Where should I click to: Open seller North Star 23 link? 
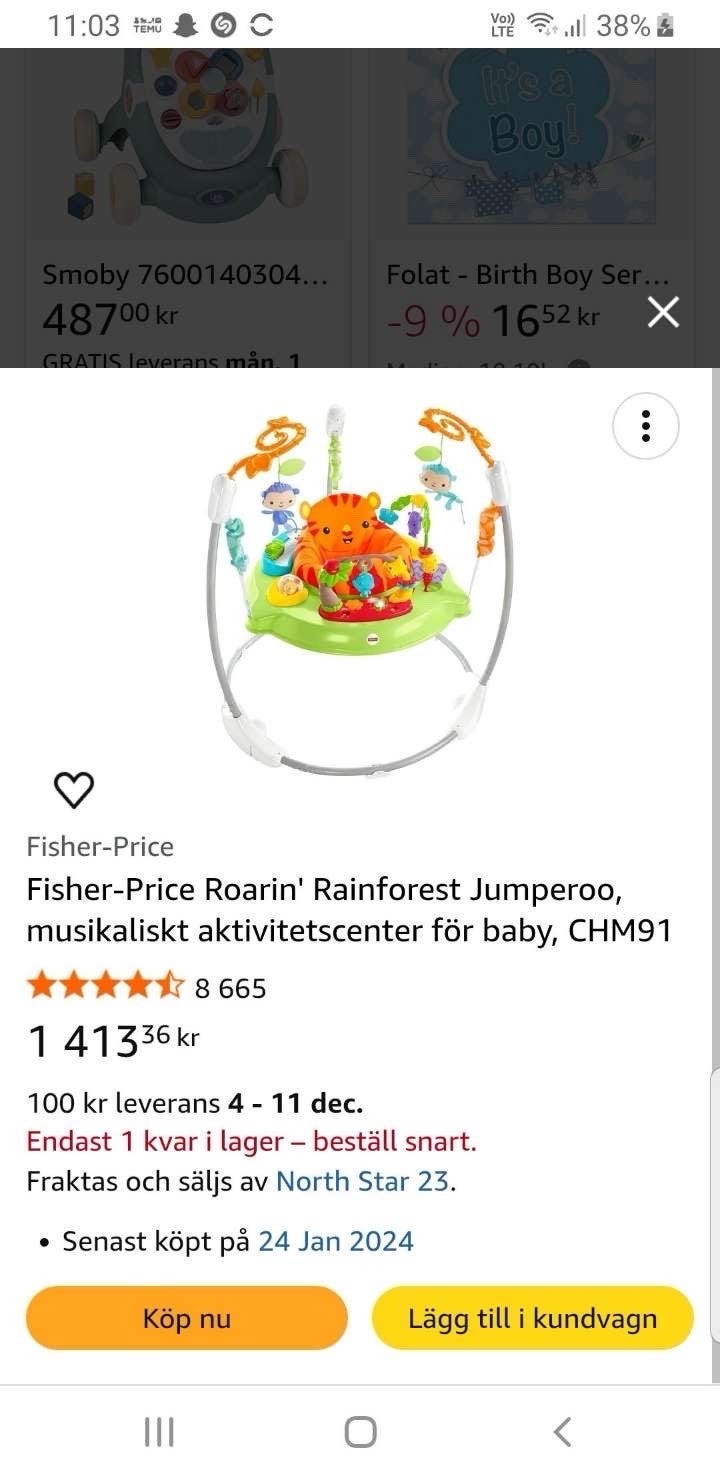click(x=362, y=1181)
